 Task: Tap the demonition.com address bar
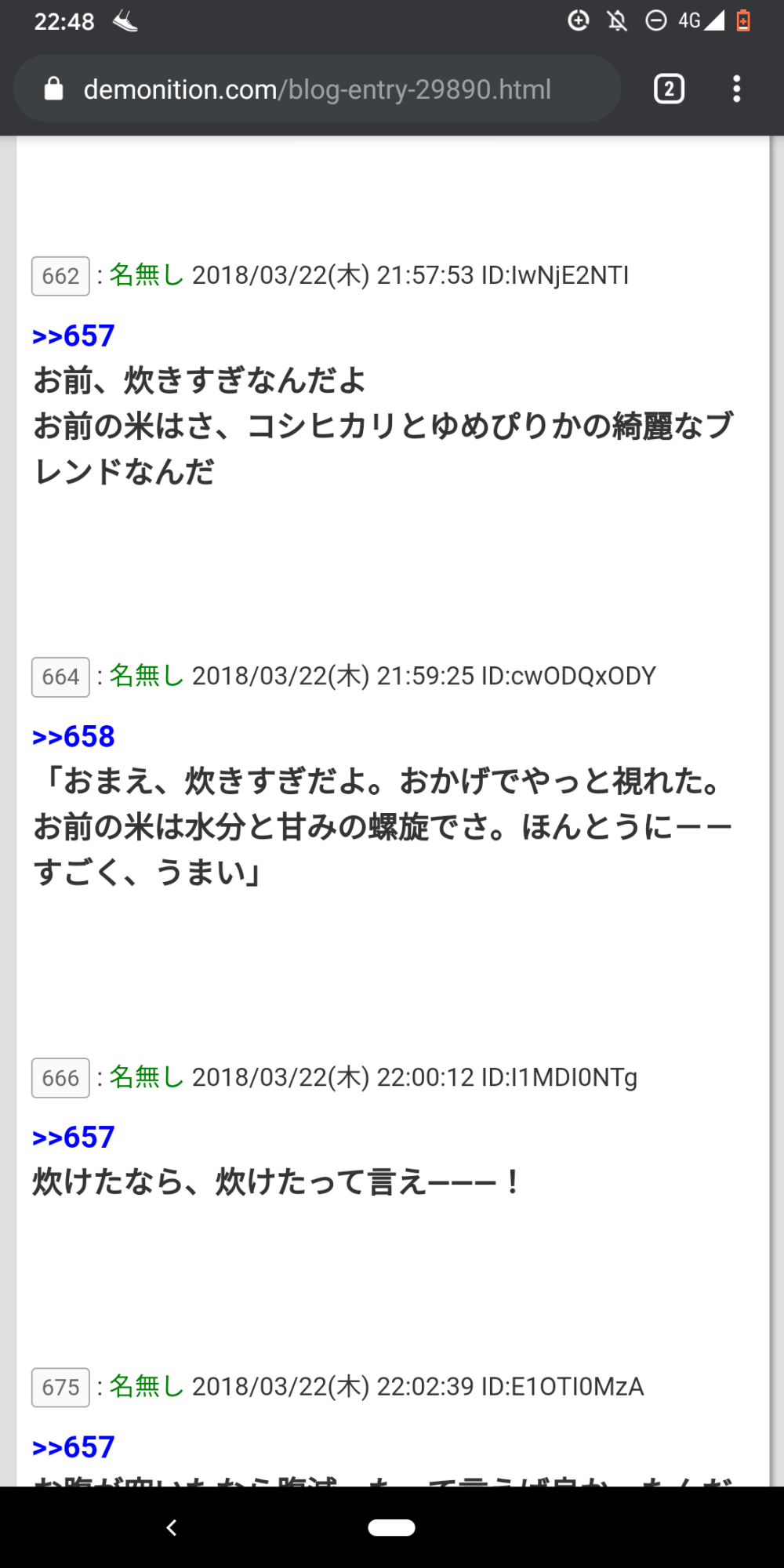click(317, 89)
